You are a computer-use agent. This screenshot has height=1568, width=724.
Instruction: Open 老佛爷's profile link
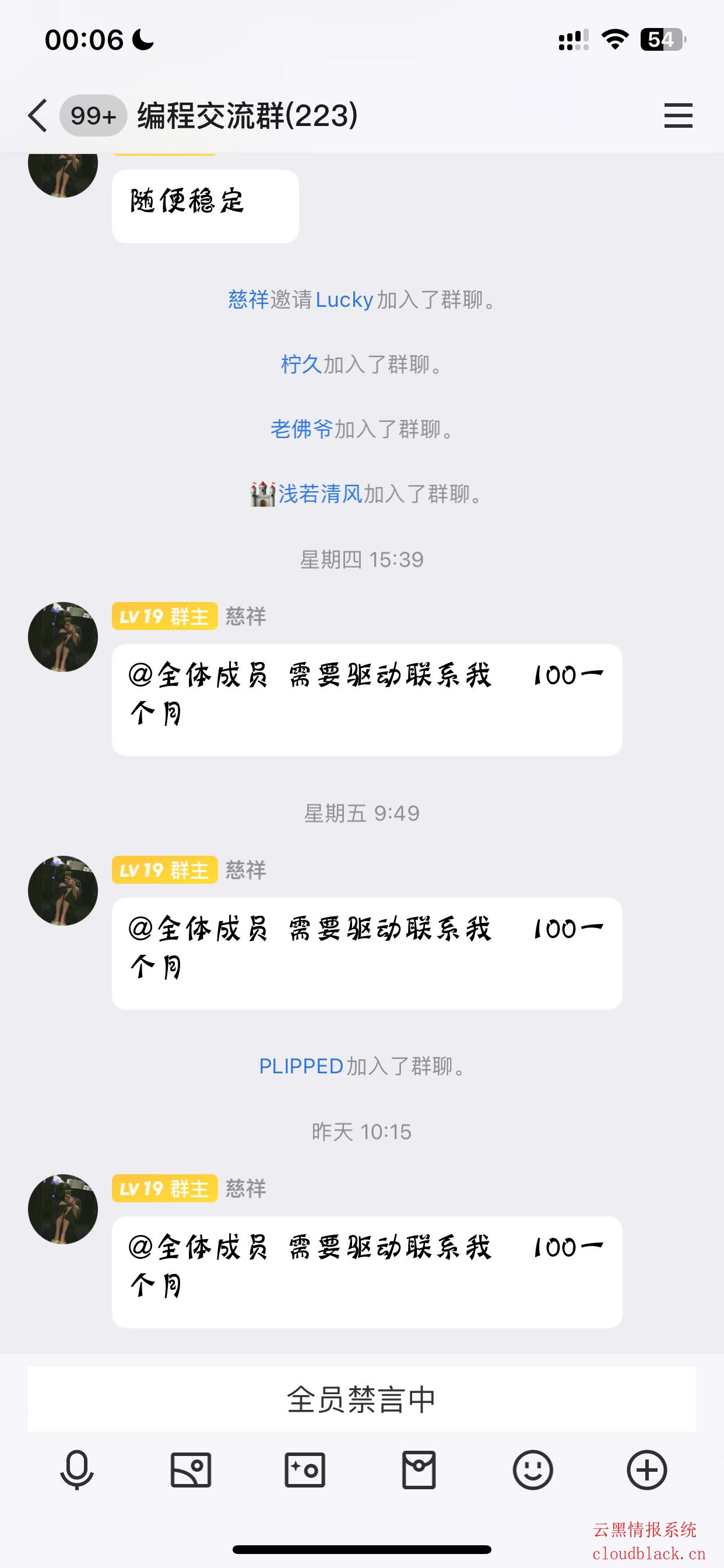pyautogui.click(x=302, y=430)
